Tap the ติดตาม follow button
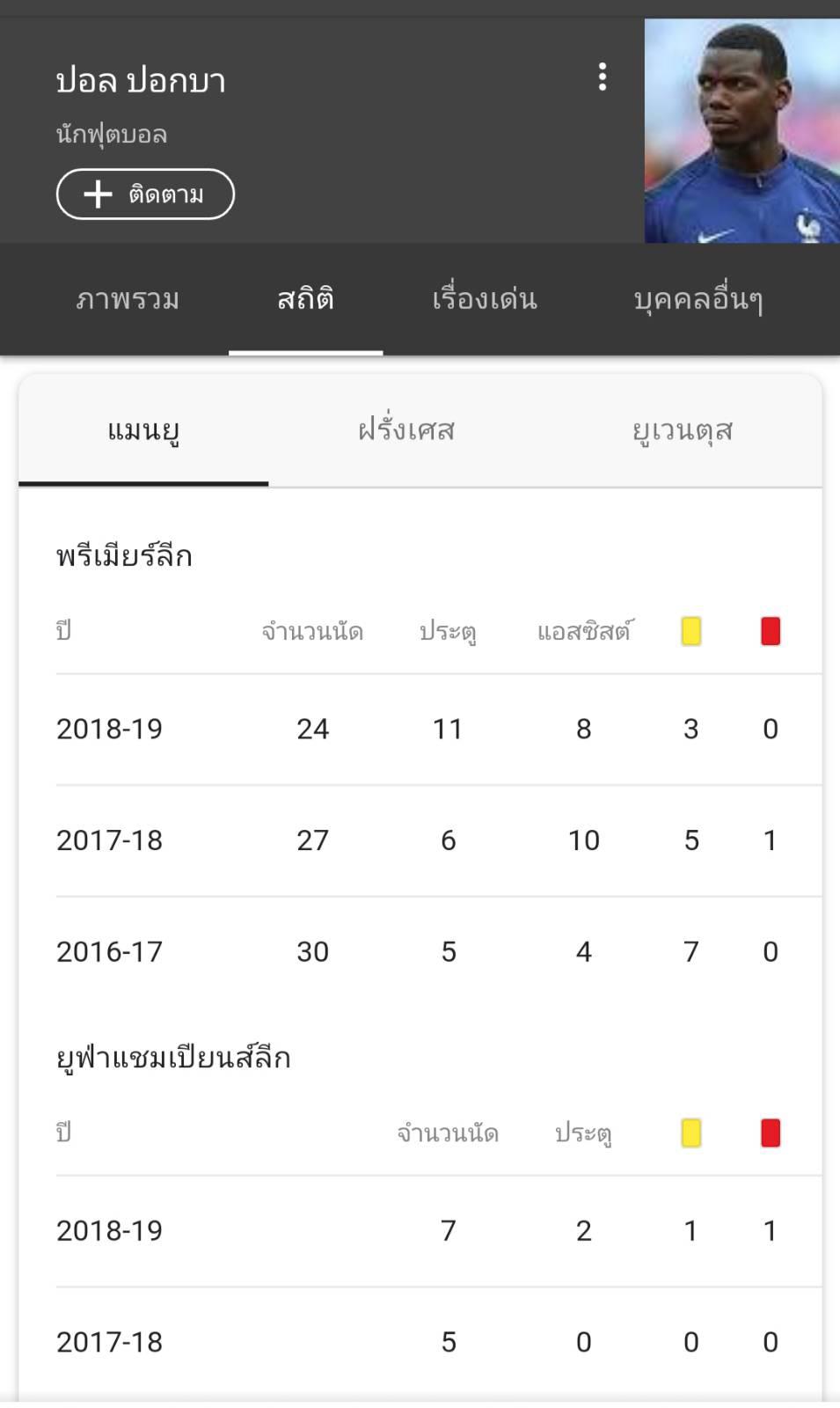Image resolution: width=840 pixels, height=1408 pixels. [x=145, y=194]
